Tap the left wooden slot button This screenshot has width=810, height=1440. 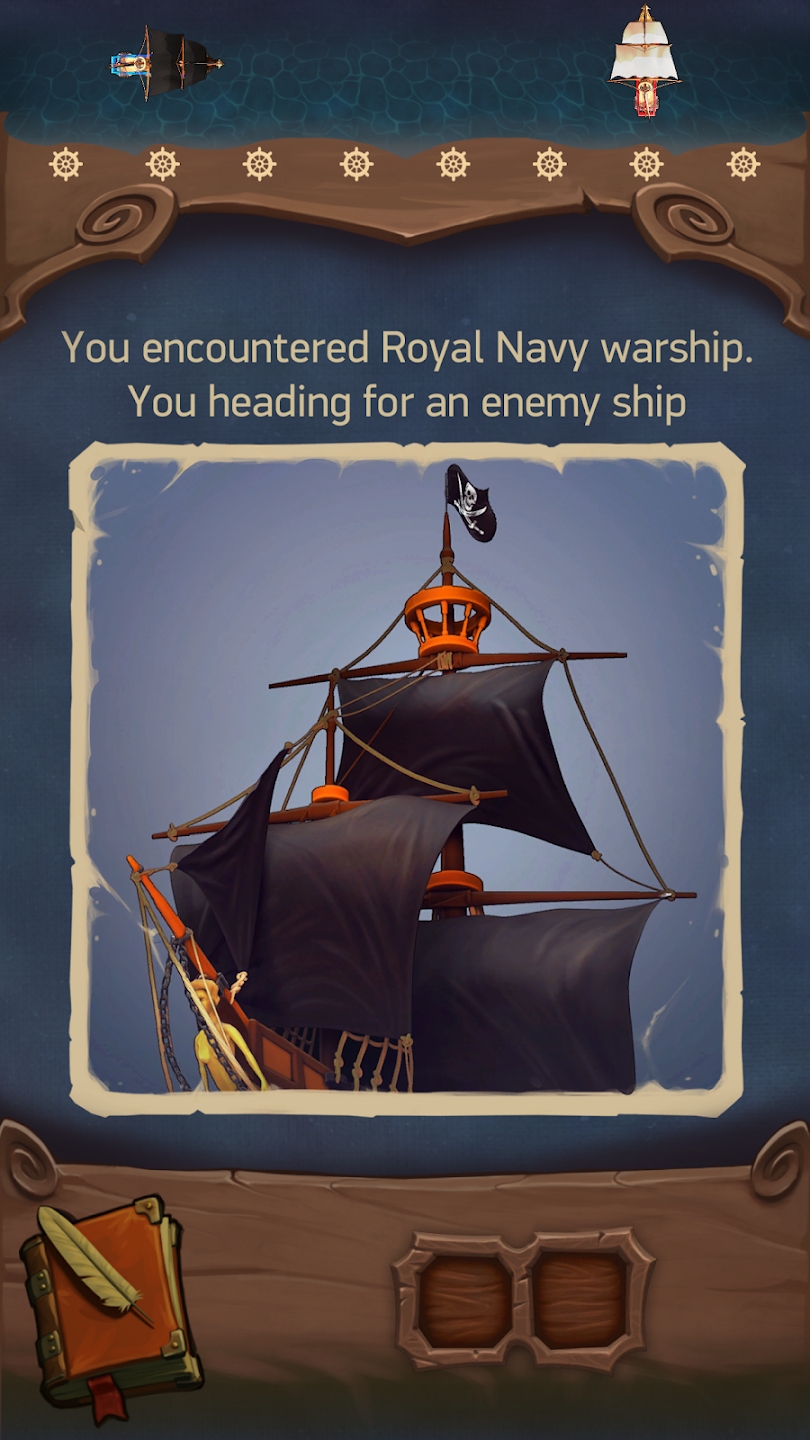coord(465,1299)
